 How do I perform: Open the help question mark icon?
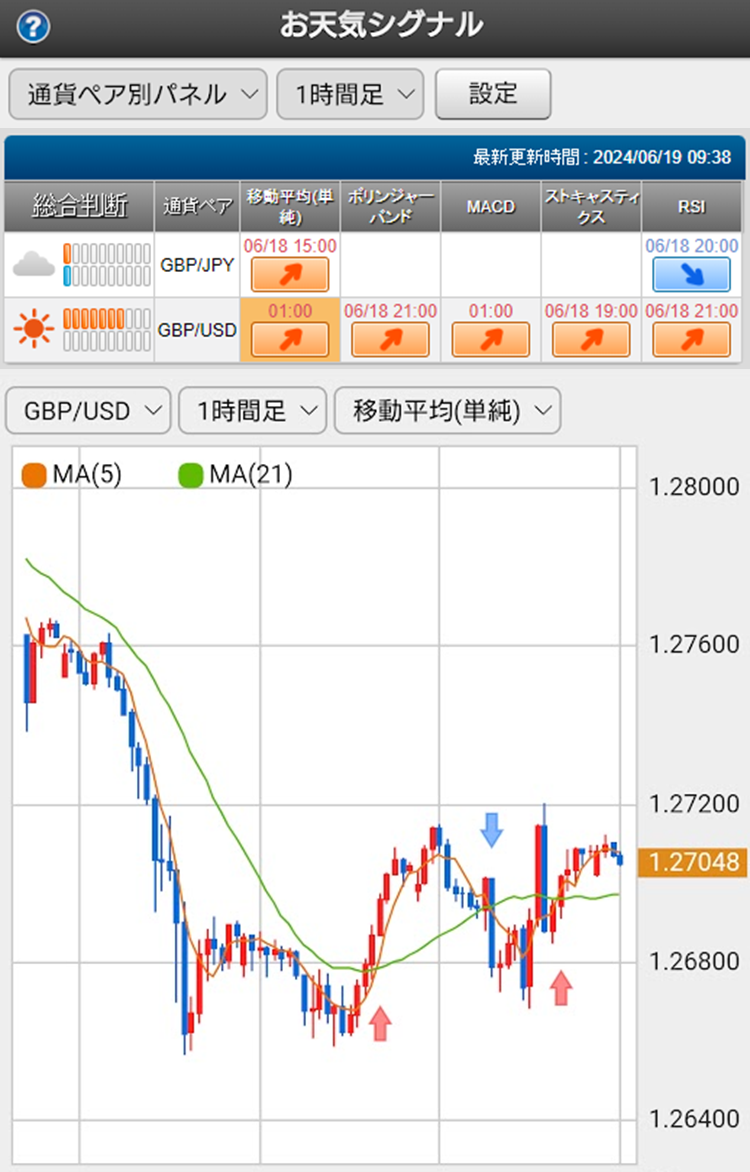[x=33, y=28]
